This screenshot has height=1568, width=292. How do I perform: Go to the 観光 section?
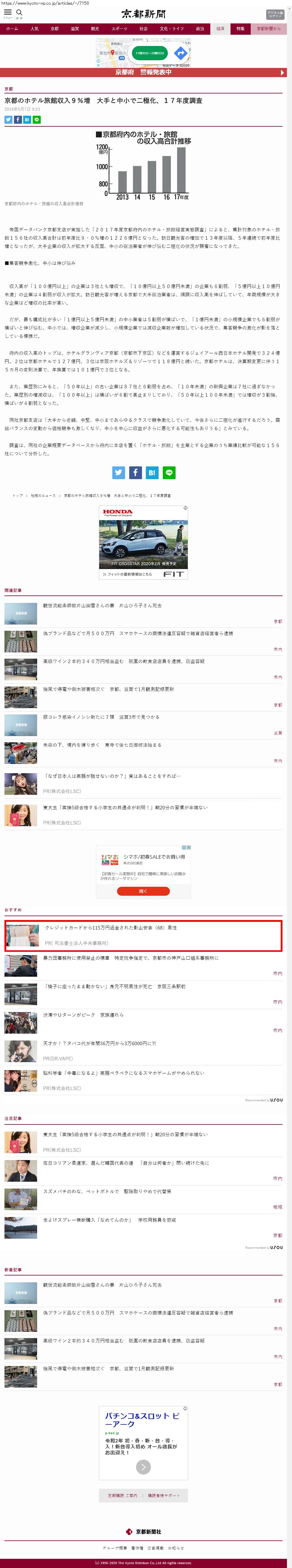[x=95, y=28]
